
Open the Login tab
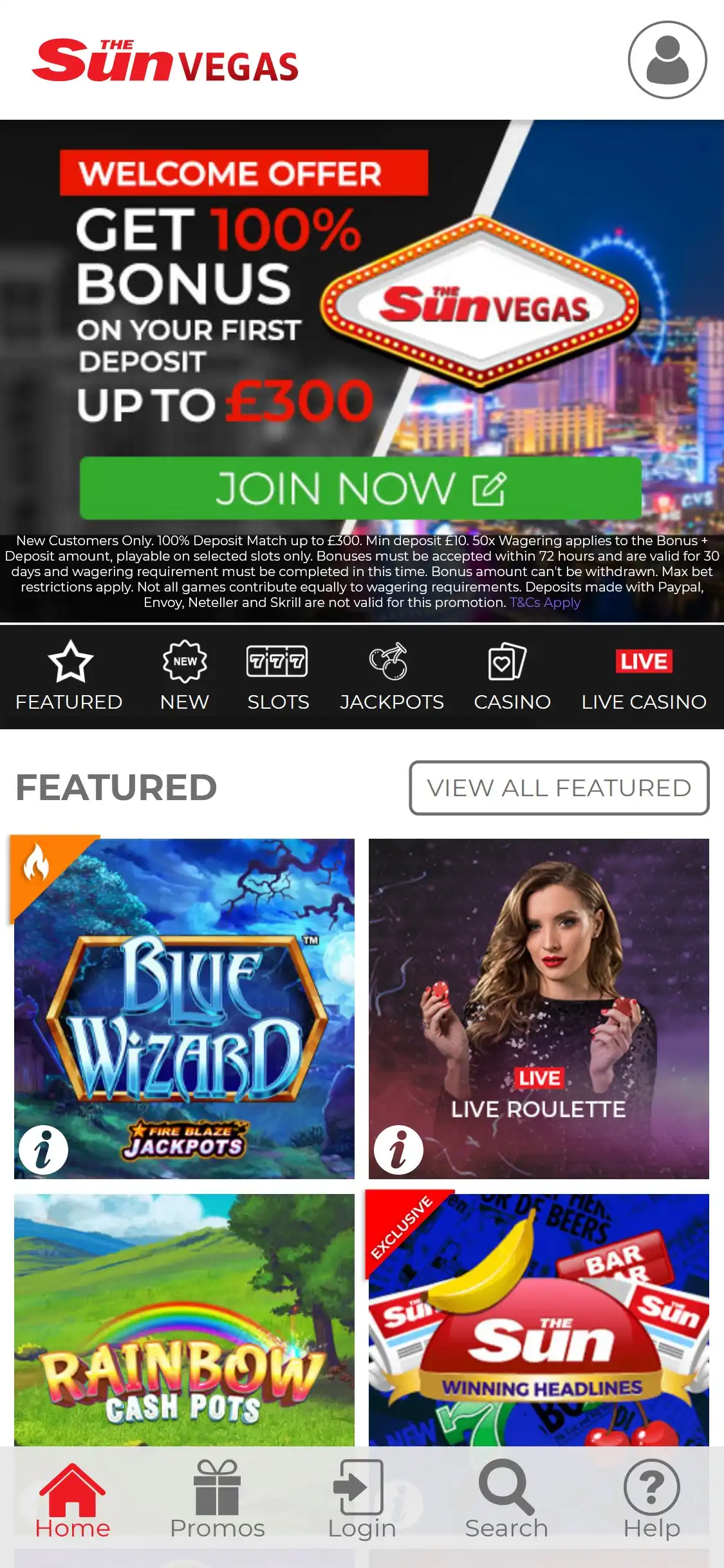[x=362, y=1498]
